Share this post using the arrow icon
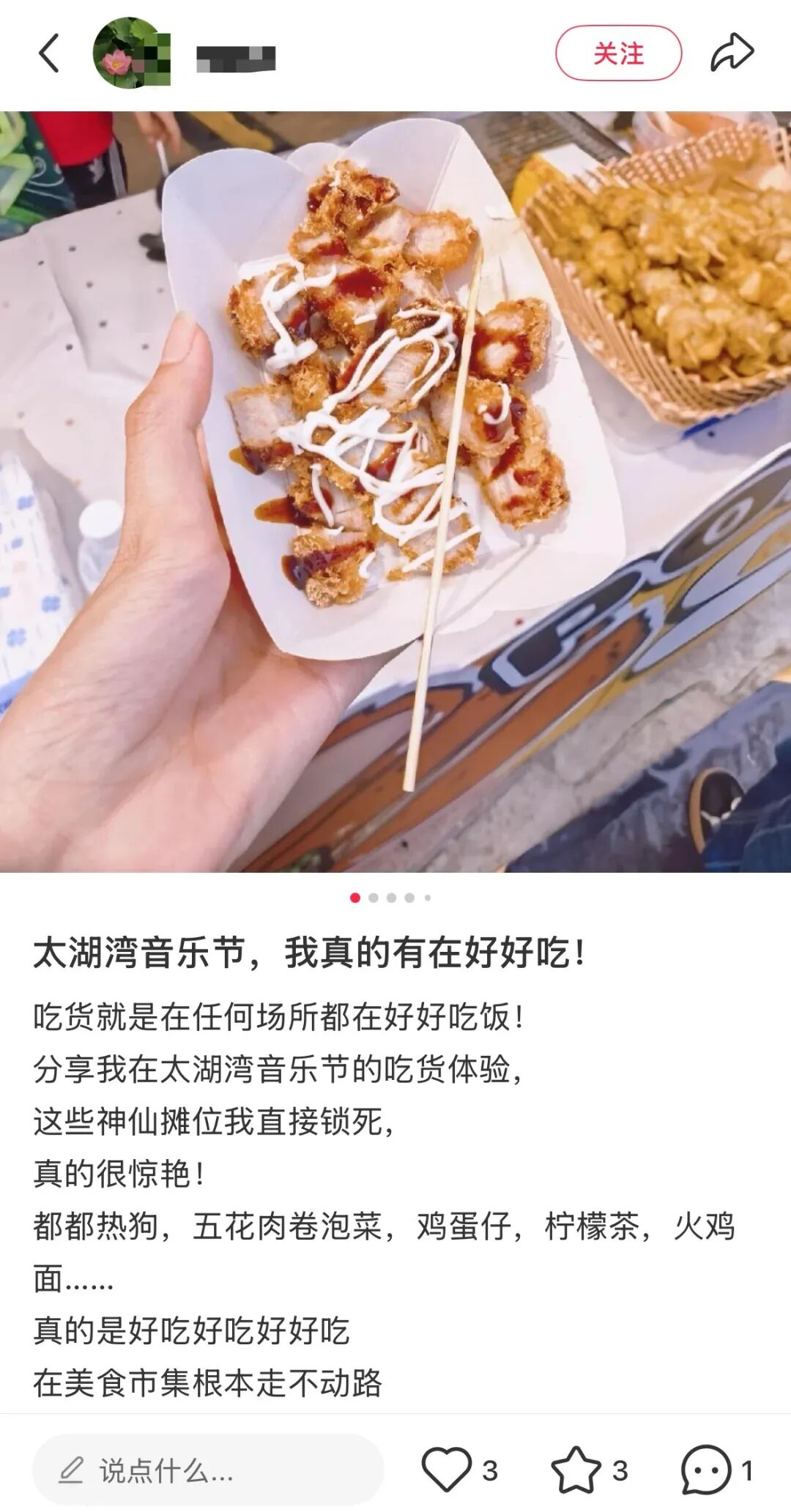791x1512 pixels. point(732,53)
